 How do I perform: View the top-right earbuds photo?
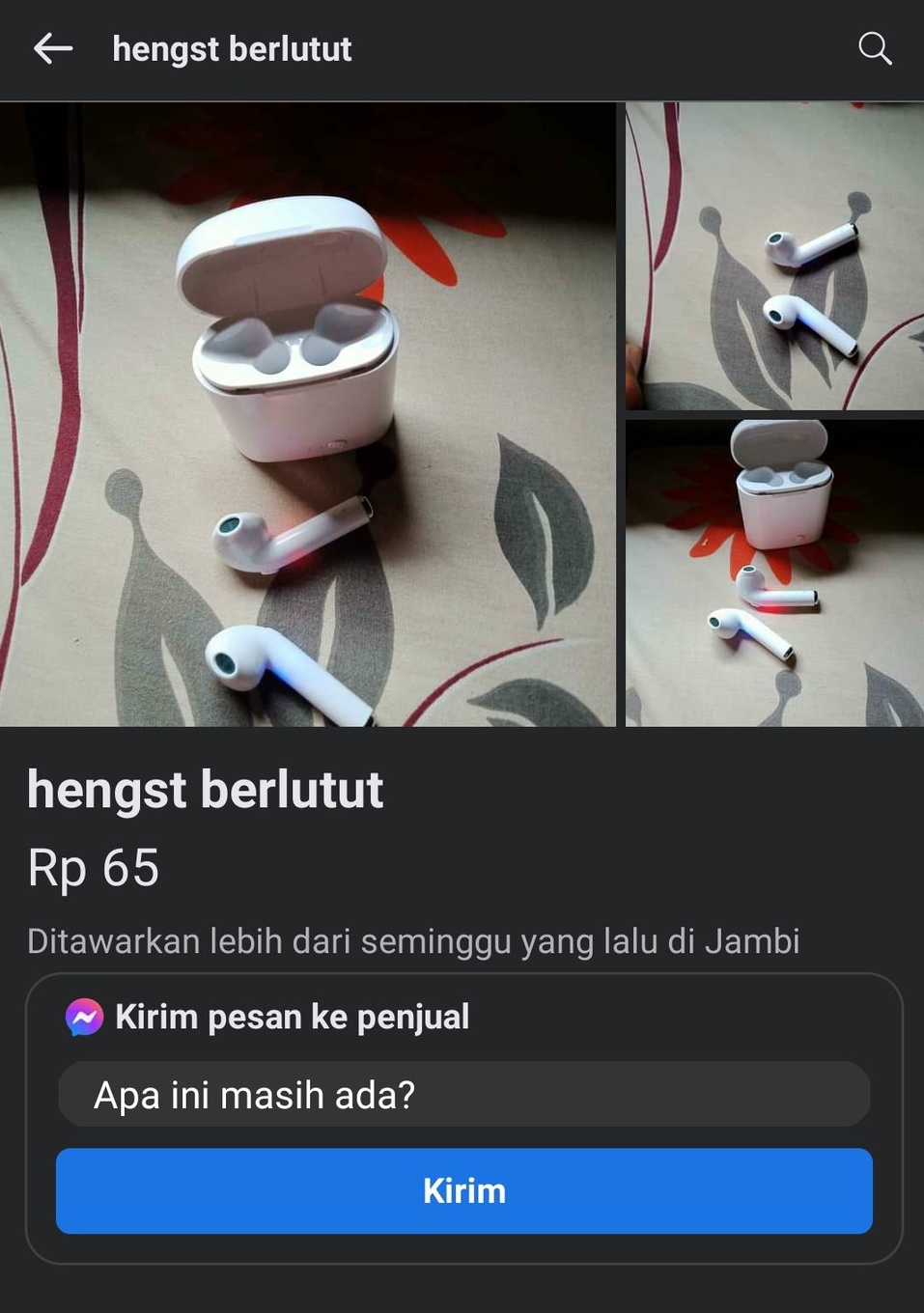click(774, 257)
